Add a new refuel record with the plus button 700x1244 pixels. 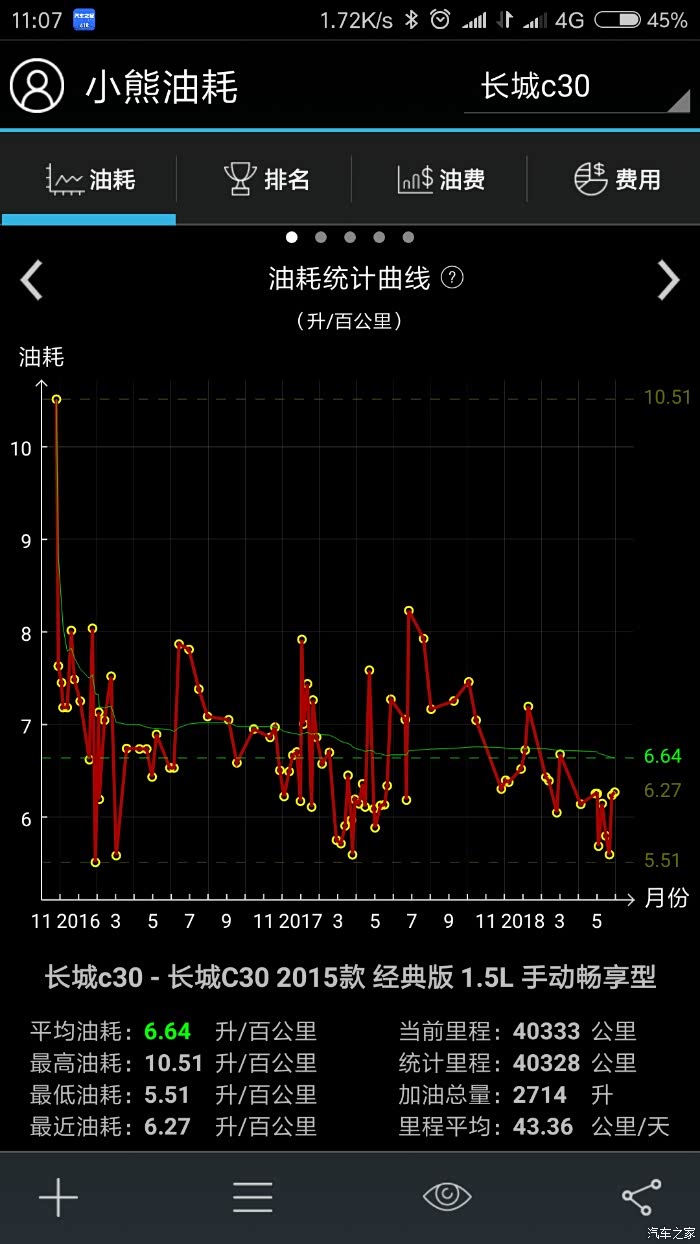coord(58,1196)
